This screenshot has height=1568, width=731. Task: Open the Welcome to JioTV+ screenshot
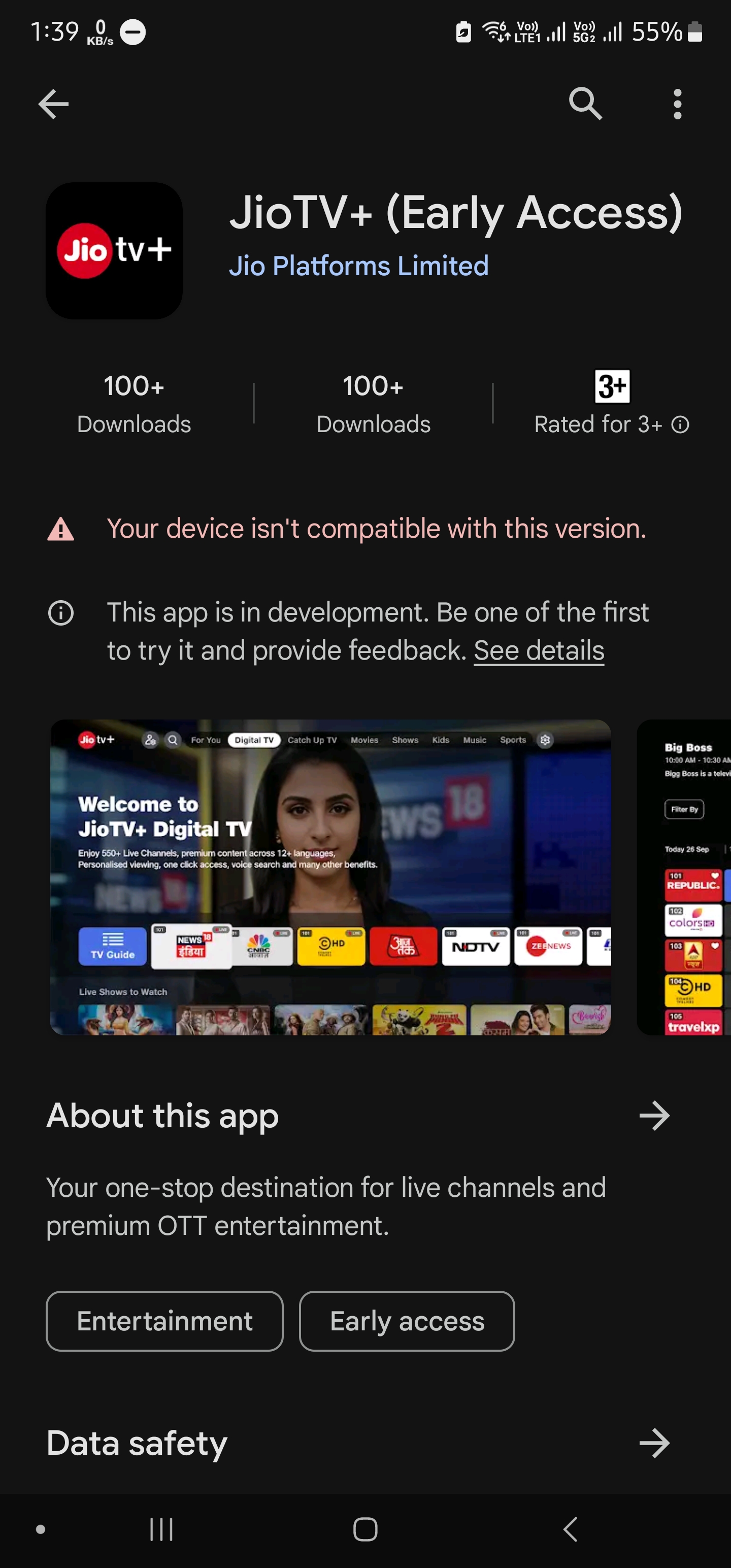point(330,876)
